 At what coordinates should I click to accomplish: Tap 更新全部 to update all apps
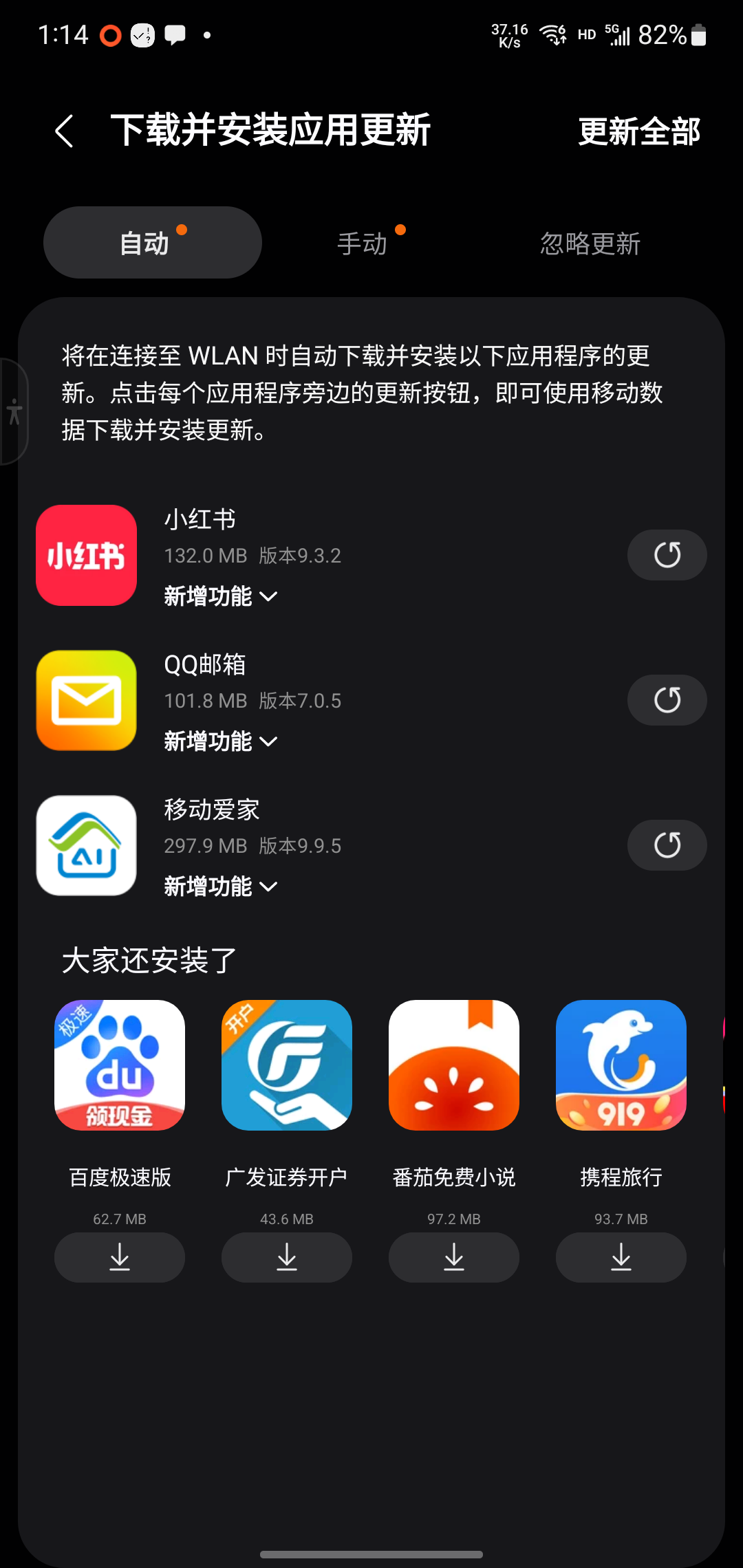638,131
